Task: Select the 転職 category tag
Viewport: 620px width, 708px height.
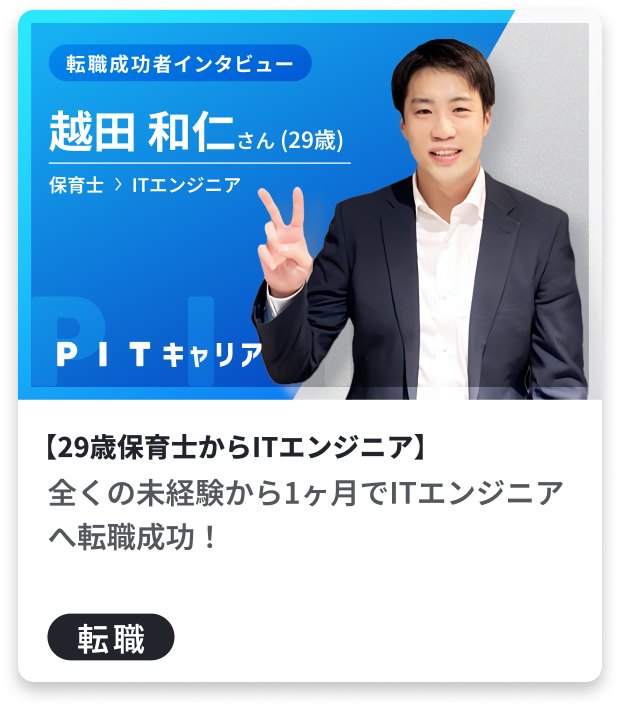Action: click(x=111, y=637)
